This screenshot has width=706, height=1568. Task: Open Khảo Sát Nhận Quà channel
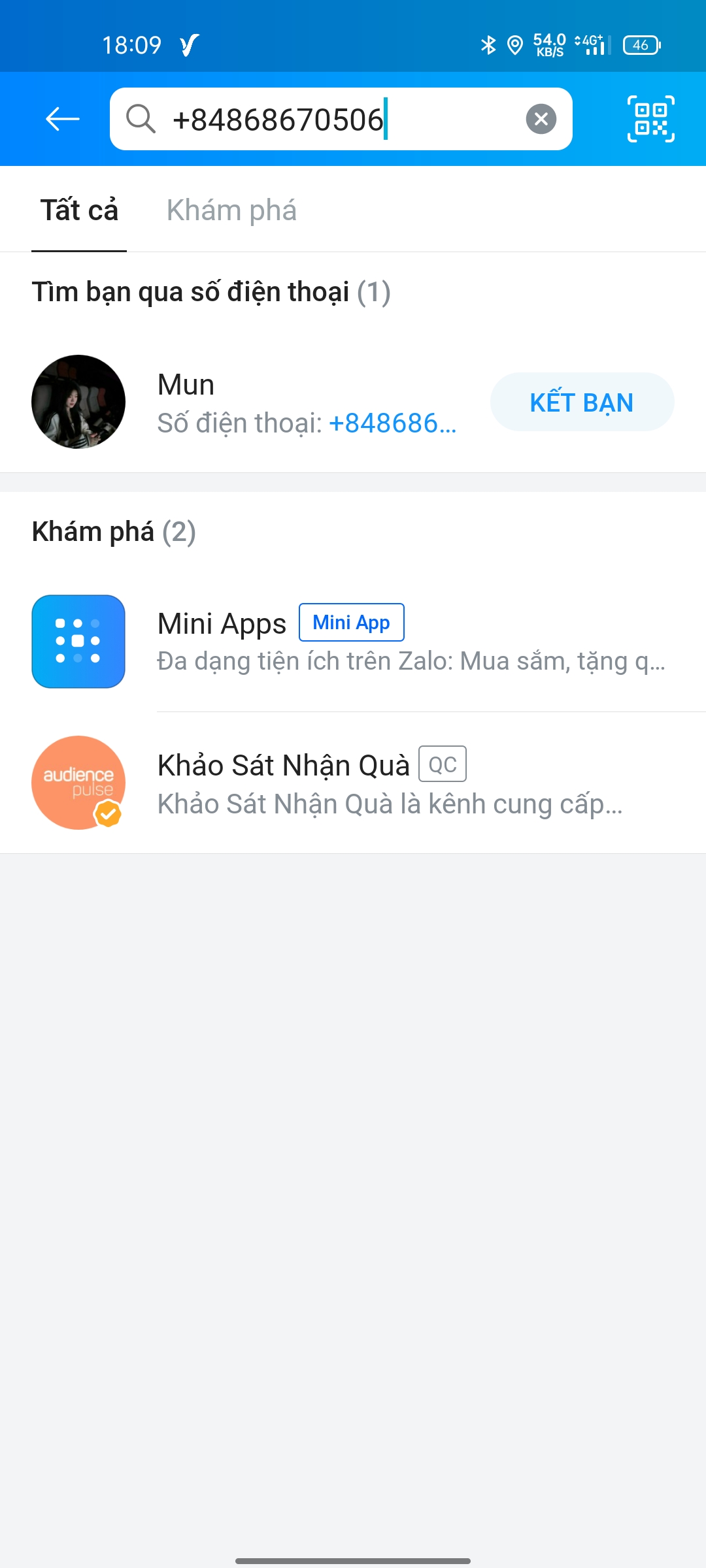point(353,783)
